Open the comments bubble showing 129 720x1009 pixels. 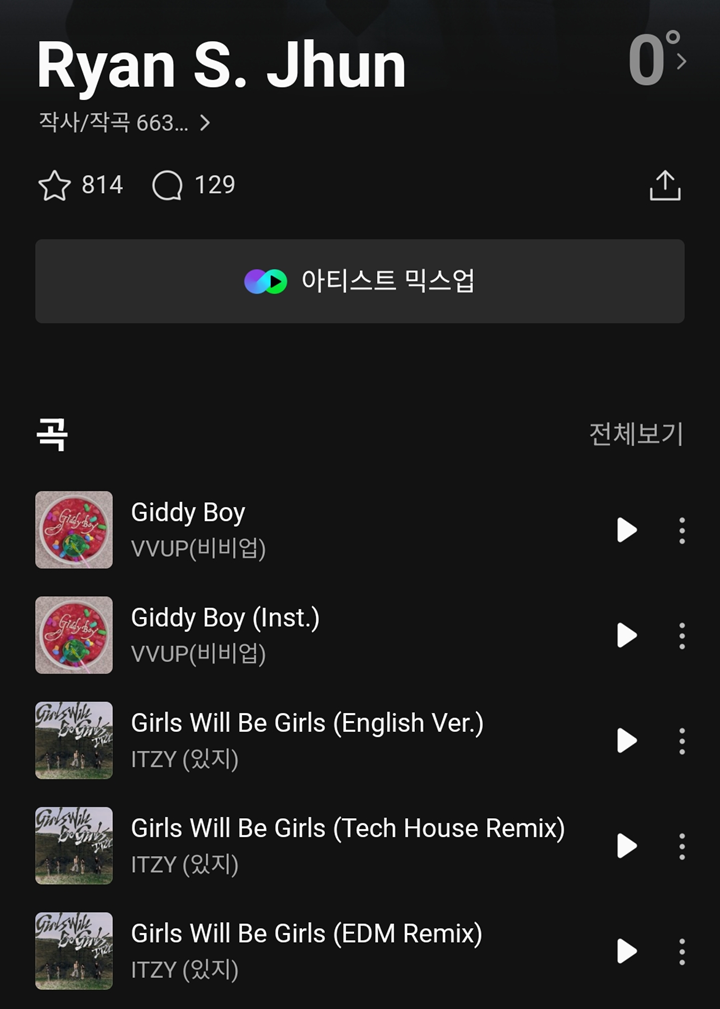pos(167,186)
